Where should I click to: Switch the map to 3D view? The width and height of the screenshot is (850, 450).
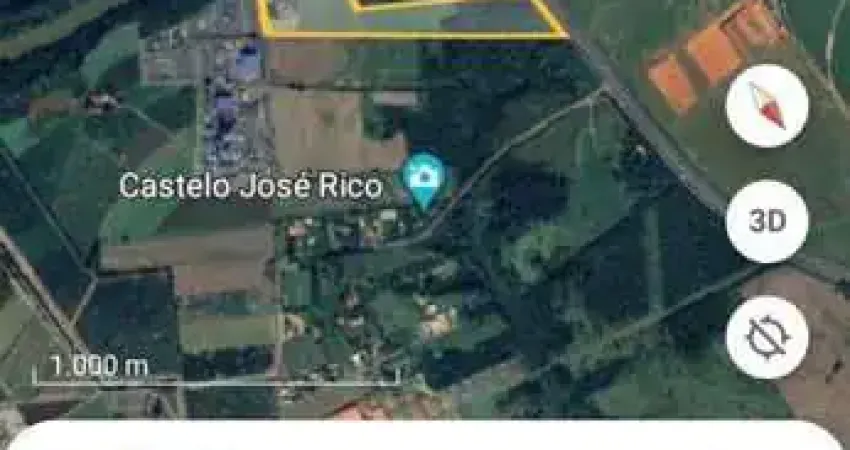tap(767, 221)
